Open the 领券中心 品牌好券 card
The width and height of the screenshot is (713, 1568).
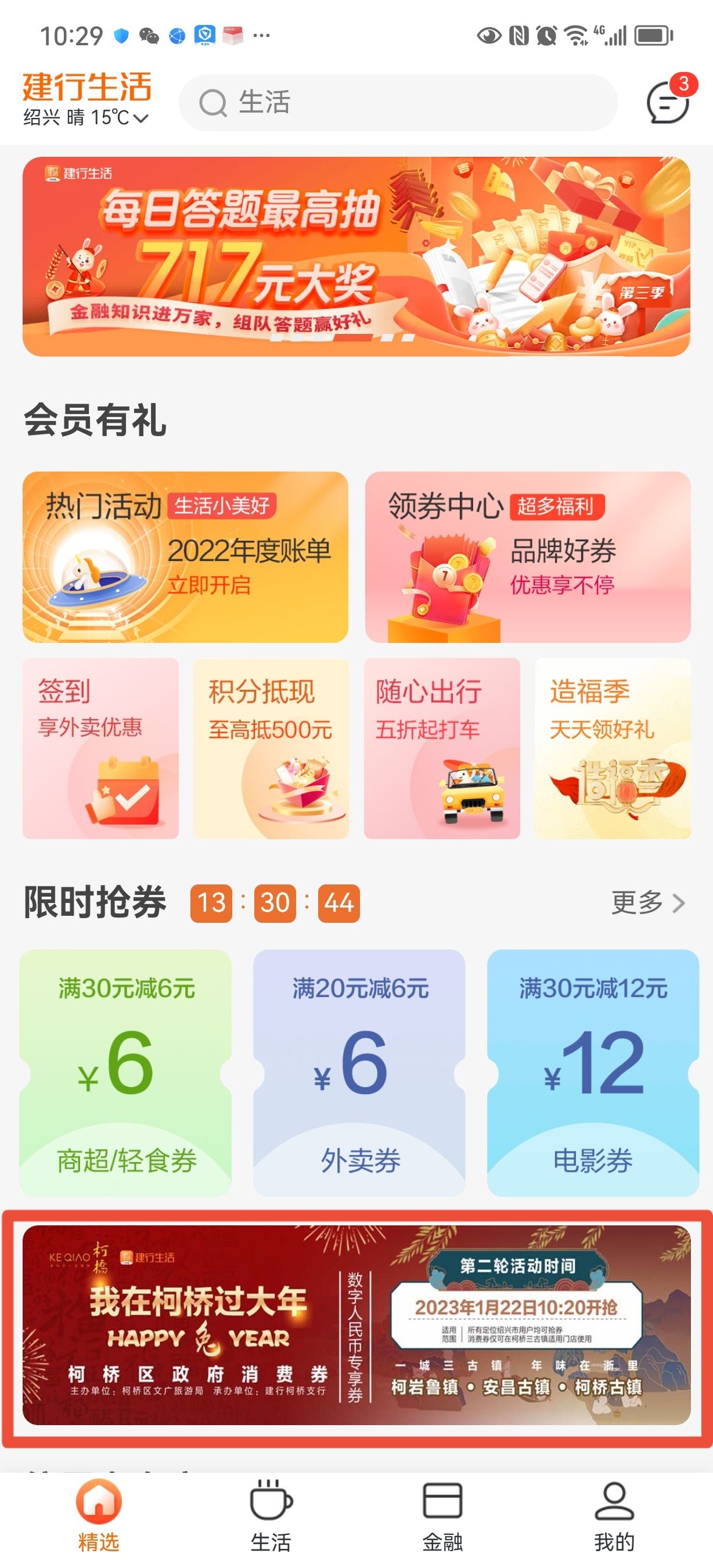[527, 557]
